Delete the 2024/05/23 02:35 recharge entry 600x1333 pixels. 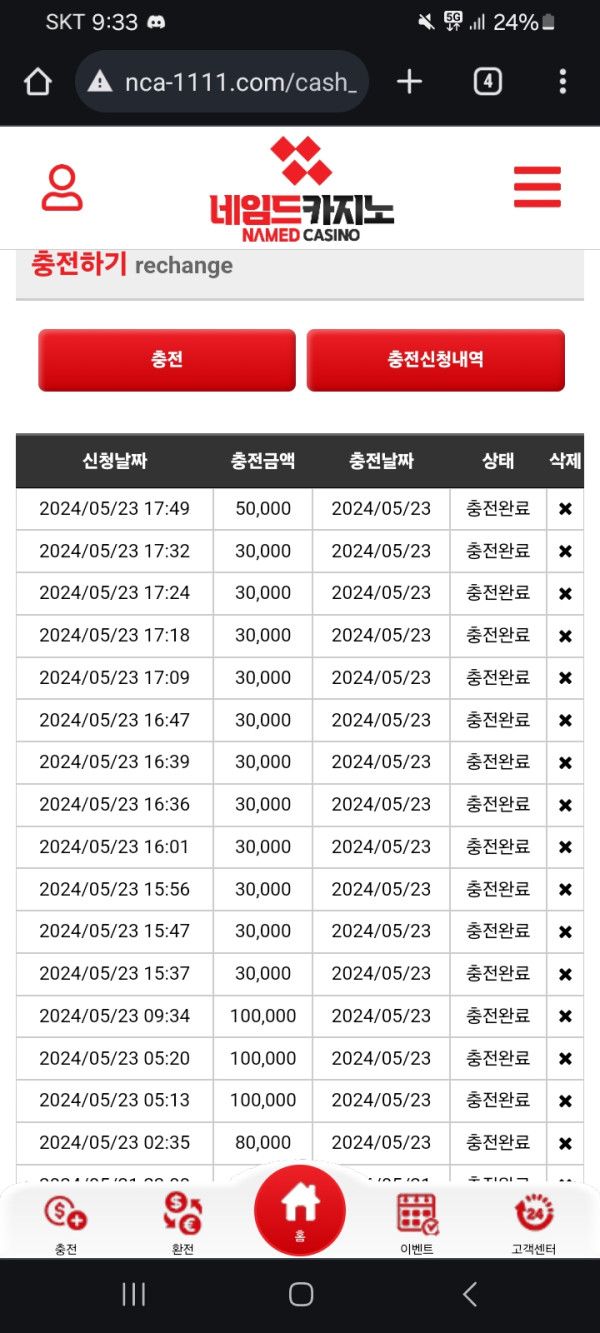click(565, 1143)
